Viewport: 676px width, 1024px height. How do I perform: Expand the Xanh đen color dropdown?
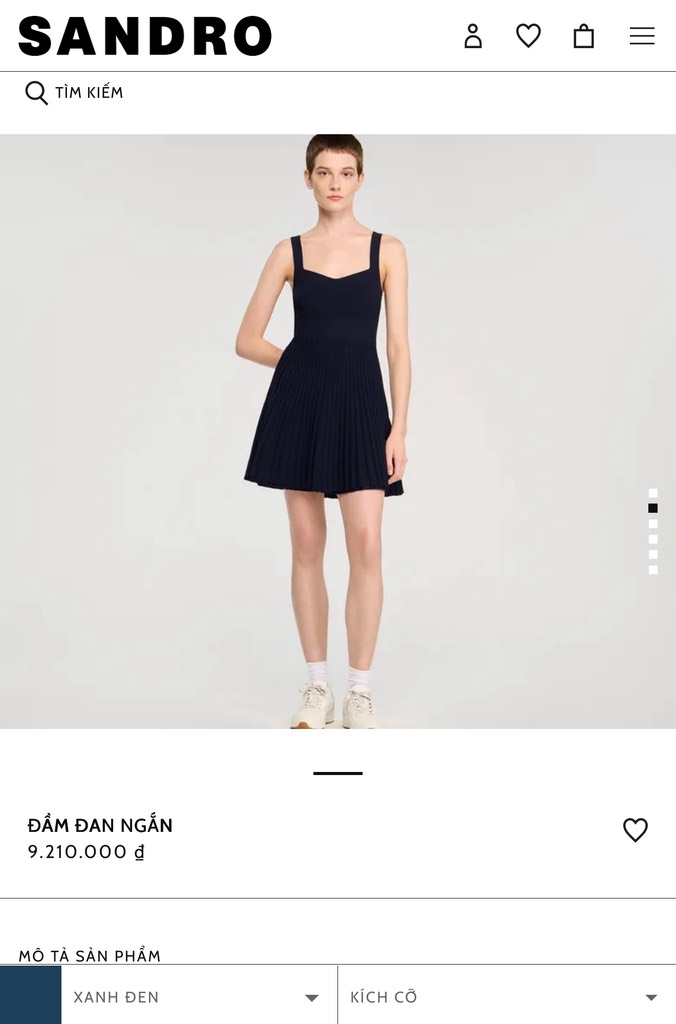198,997
